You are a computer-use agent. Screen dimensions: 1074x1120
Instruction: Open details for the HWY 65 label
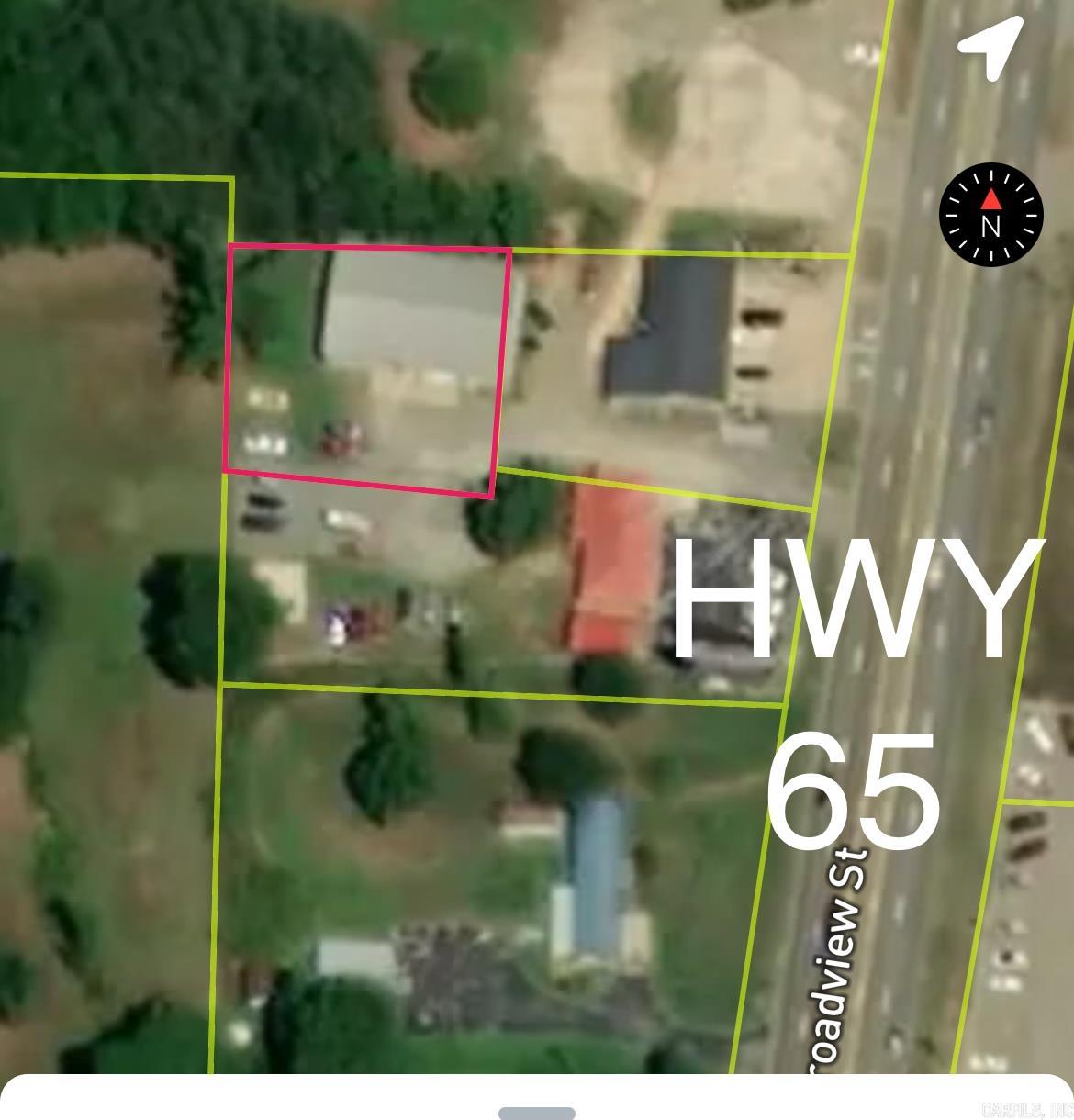[x=854, y=597]
